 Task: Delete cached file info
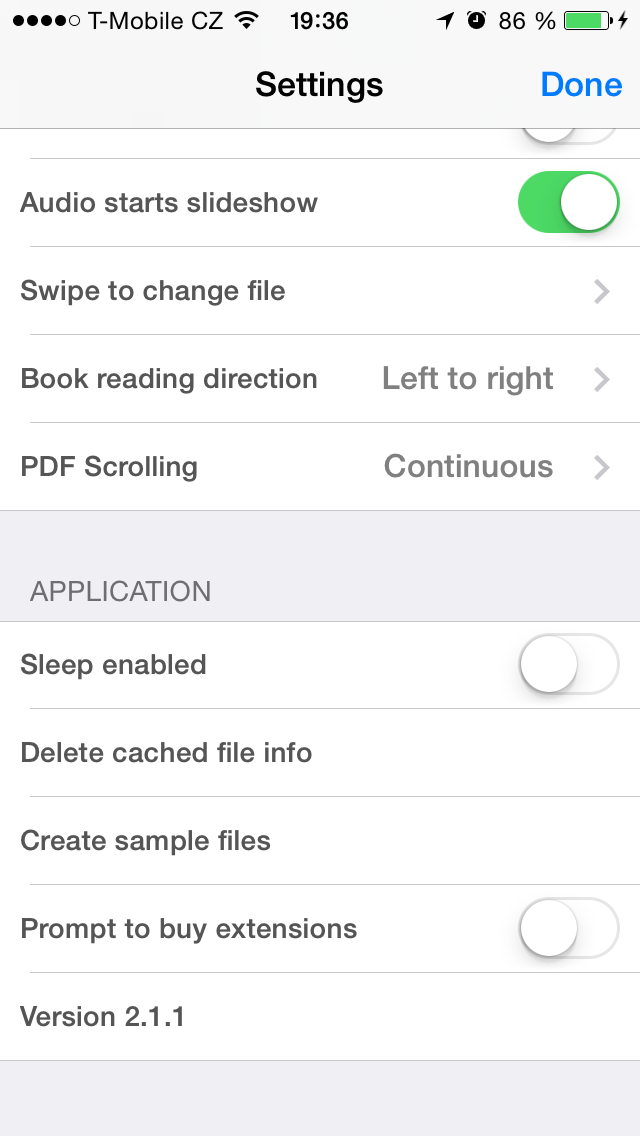167,753
